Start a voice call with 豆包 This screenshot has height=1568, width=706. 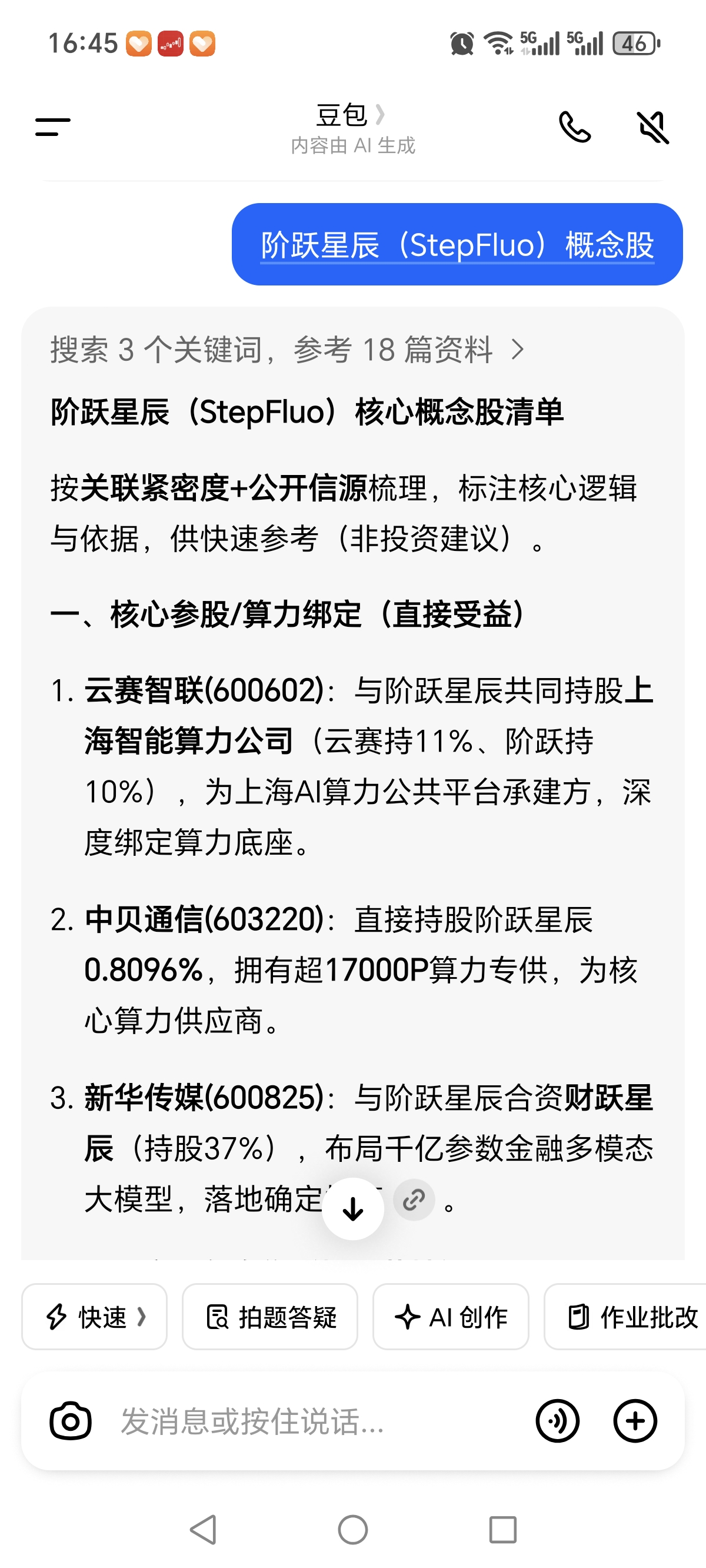click(x=575, y=127)
